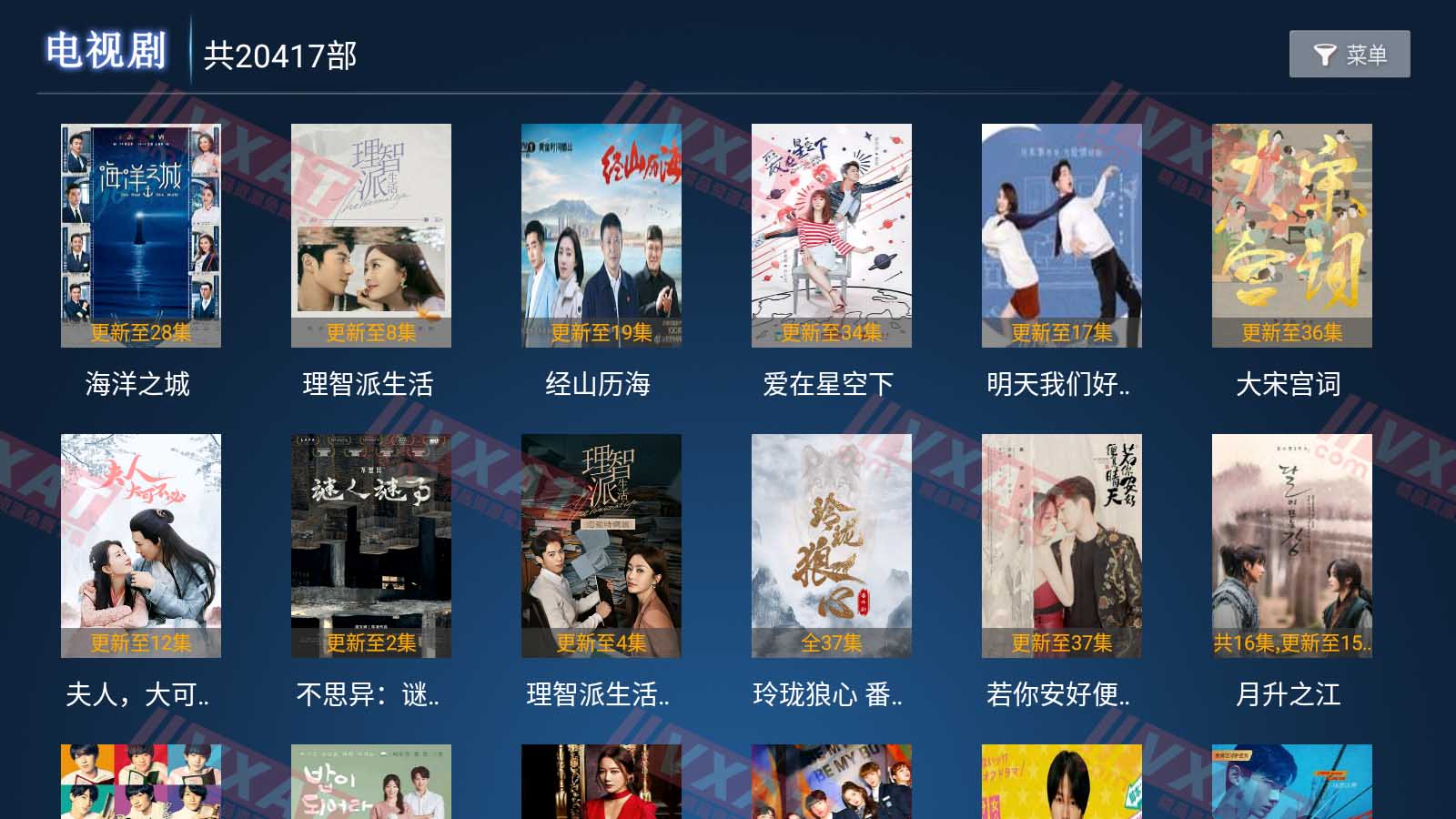Open the drama 大宋宫词
This screenshot has height=819, width=1456.
click(1291, 236)
